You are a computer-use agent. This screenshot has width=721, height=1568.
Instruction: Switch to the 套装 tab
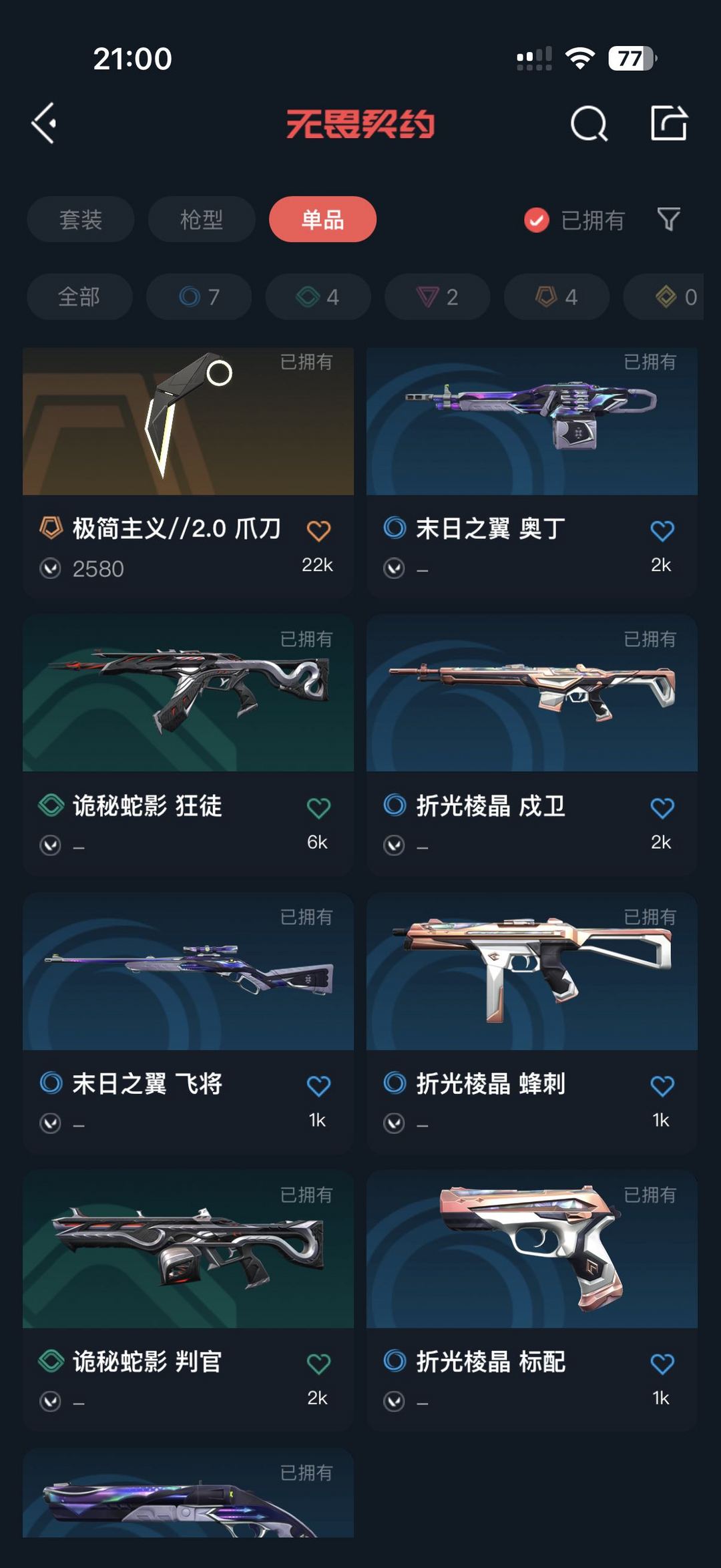[x=81, y=219]
